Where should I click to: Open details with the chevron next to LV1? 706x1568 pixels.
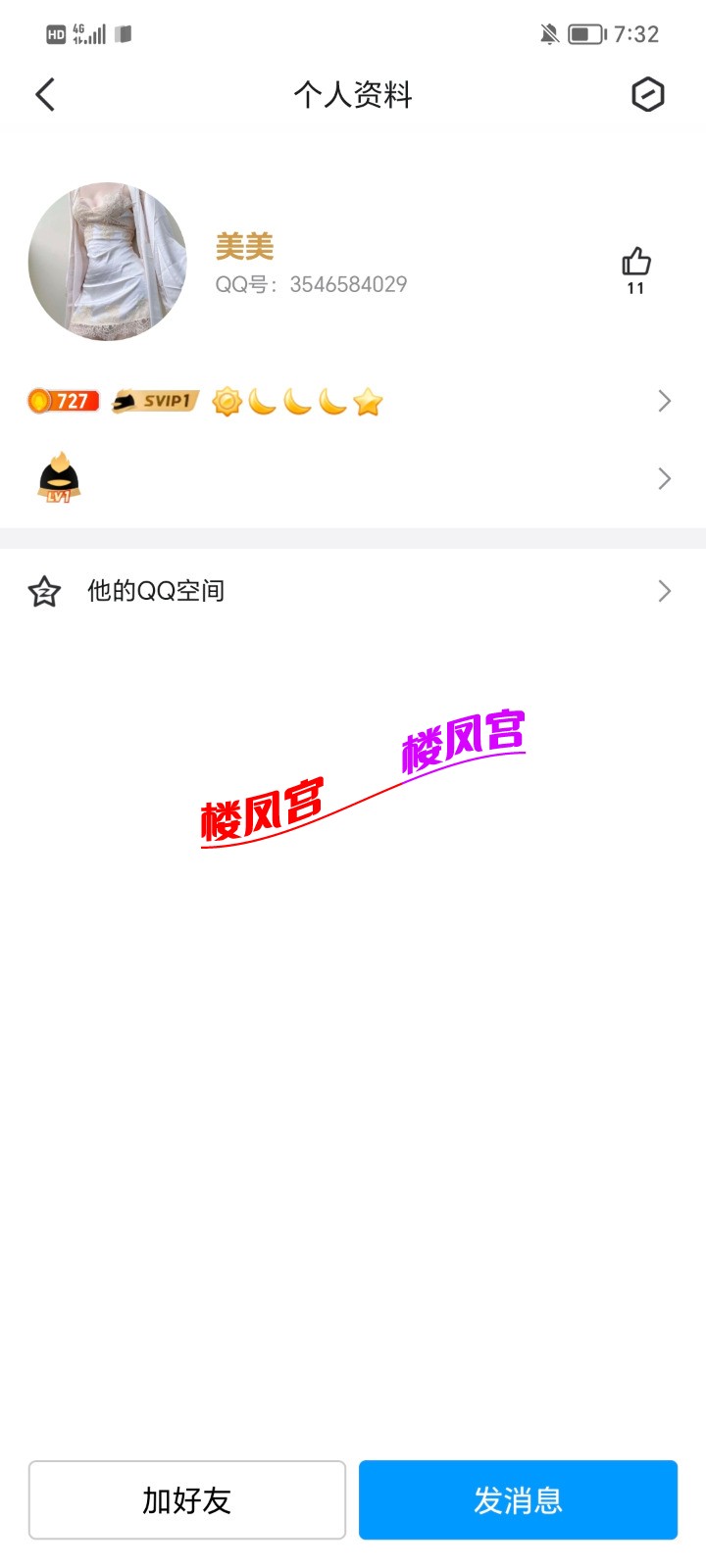[665, 478]
